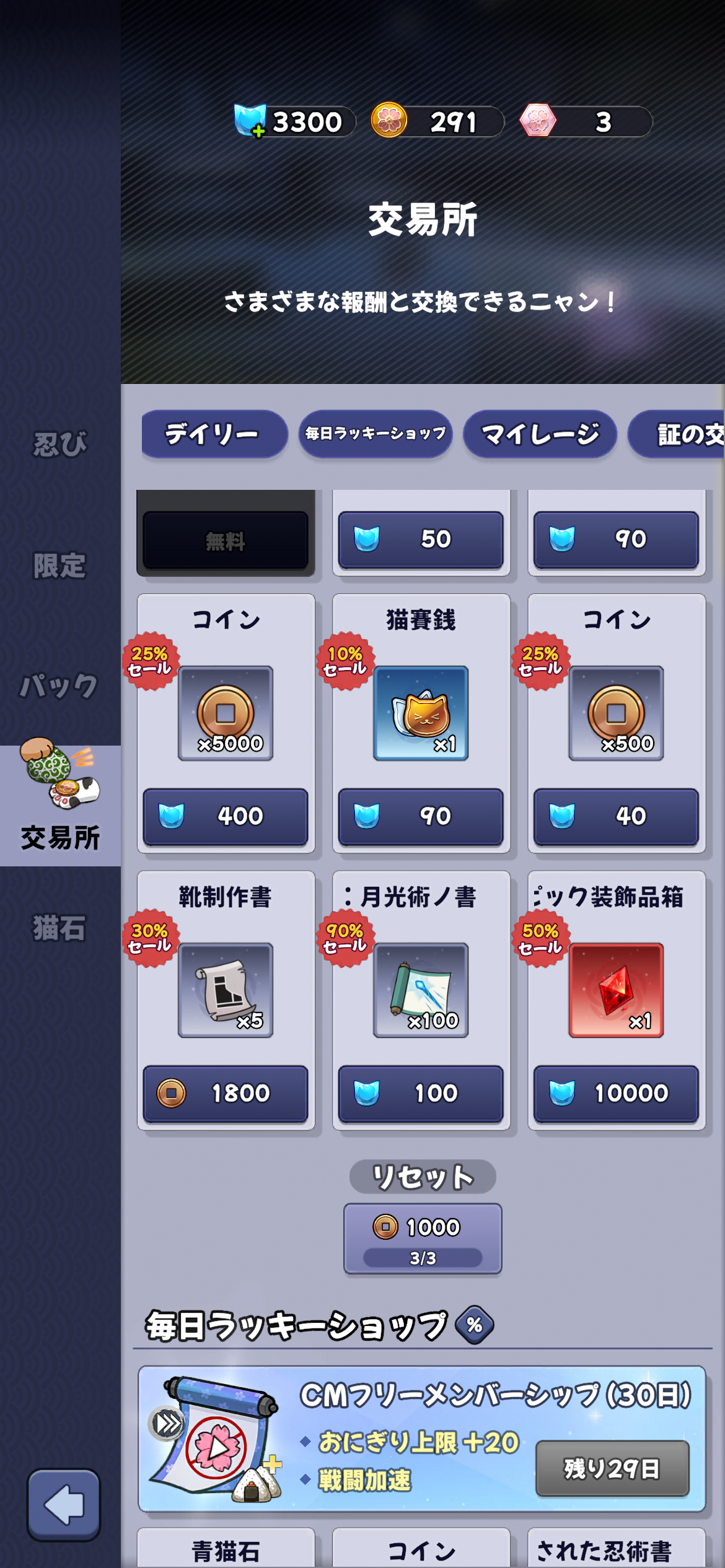
Task: Jump to the デイリー section
Action: pos(214,434)
